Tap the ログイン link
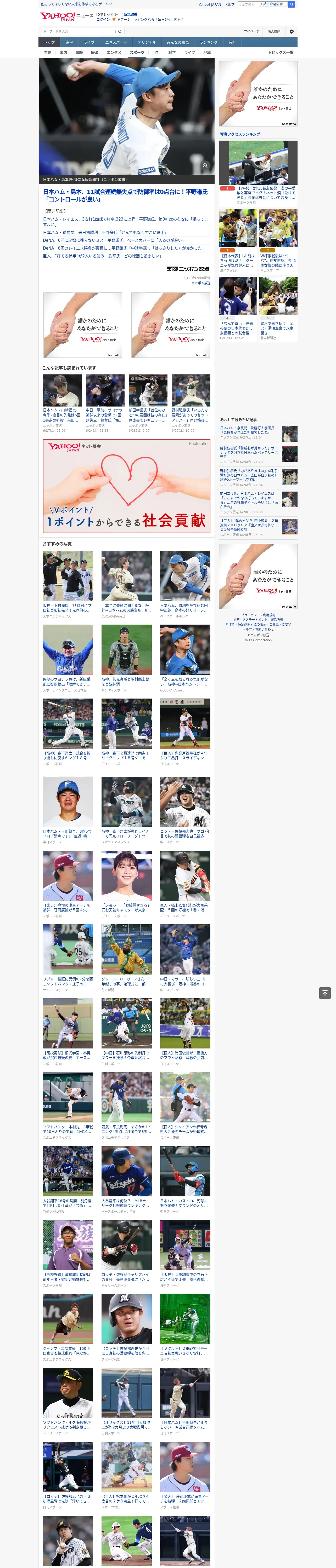Screen dimensions: 336x1568 103,20
